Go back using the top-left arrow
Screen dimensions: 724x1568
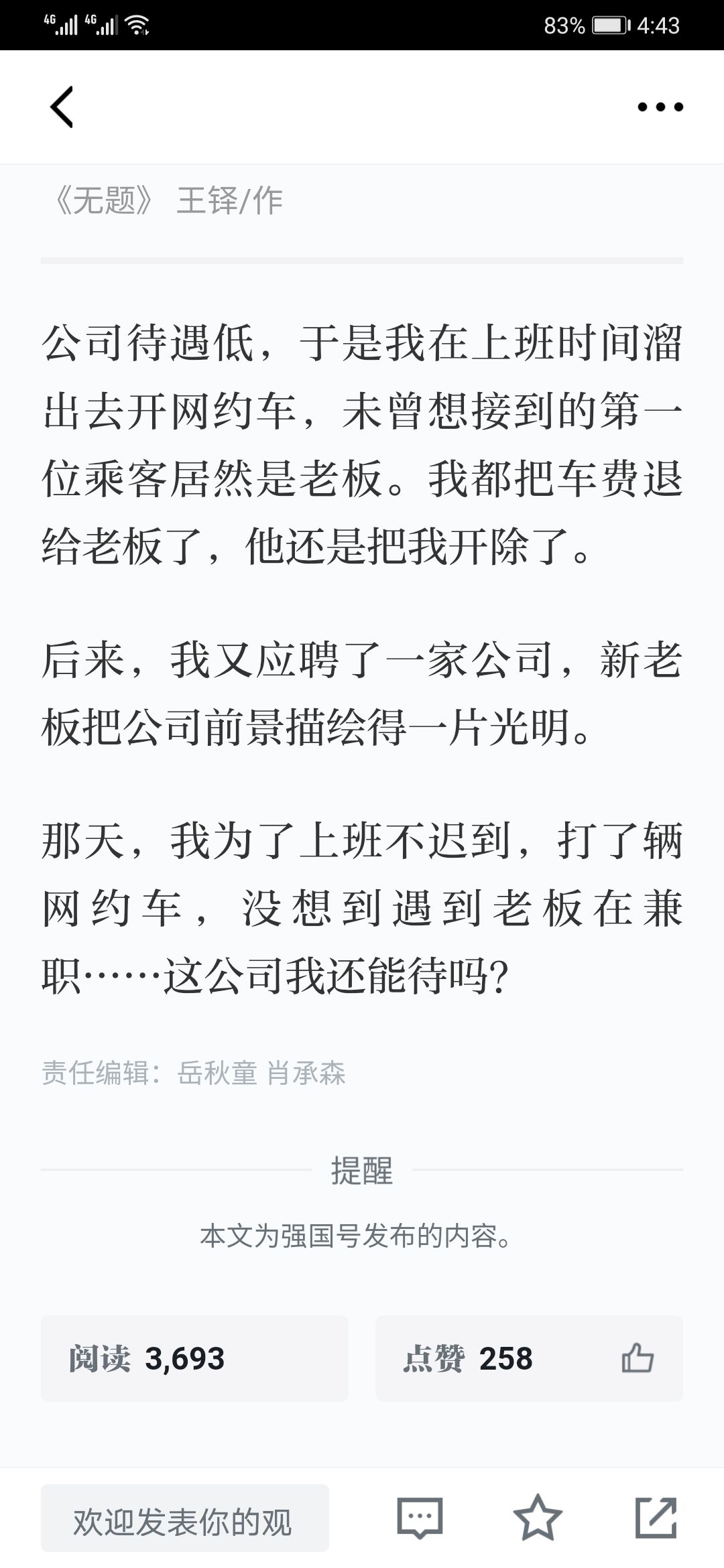(x=62, y=107)
